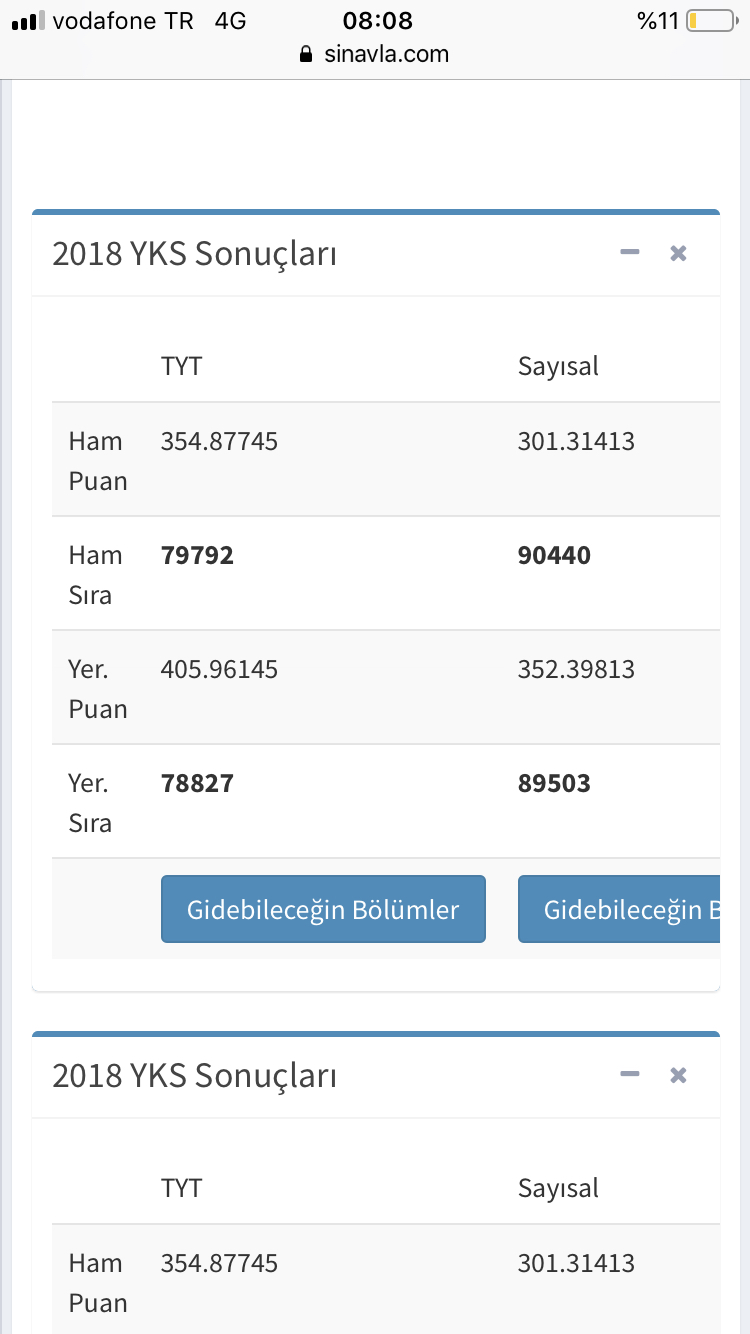Minimize the second 2018 YKS Sonuçları panel
The width and height of the screenshot is (750, 1334).
[x=629, y=1075]
